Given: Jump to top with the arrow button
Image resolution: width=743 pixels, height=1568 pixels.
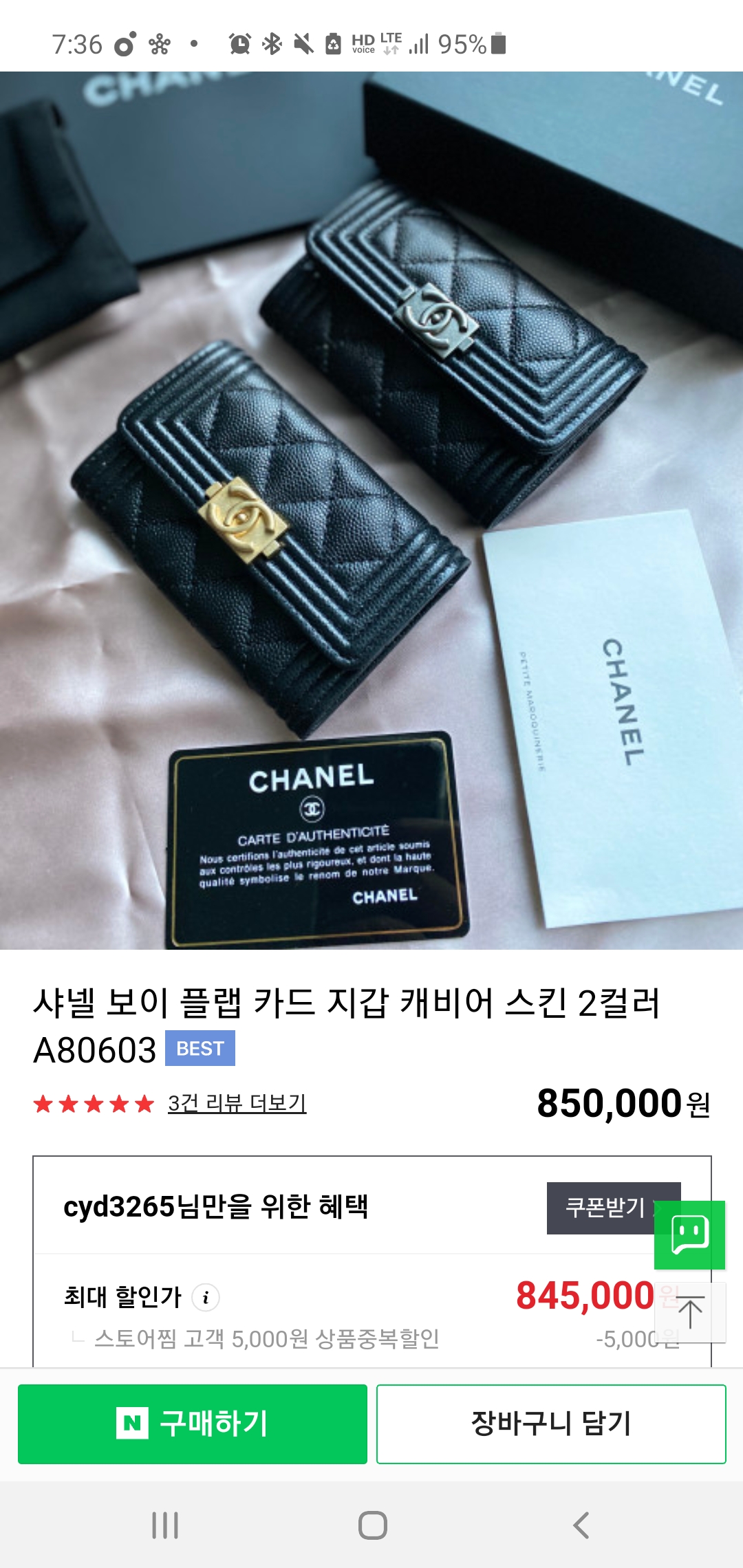Looking at the screenshot, I should pyautogui.click(x=690, y=1312).
